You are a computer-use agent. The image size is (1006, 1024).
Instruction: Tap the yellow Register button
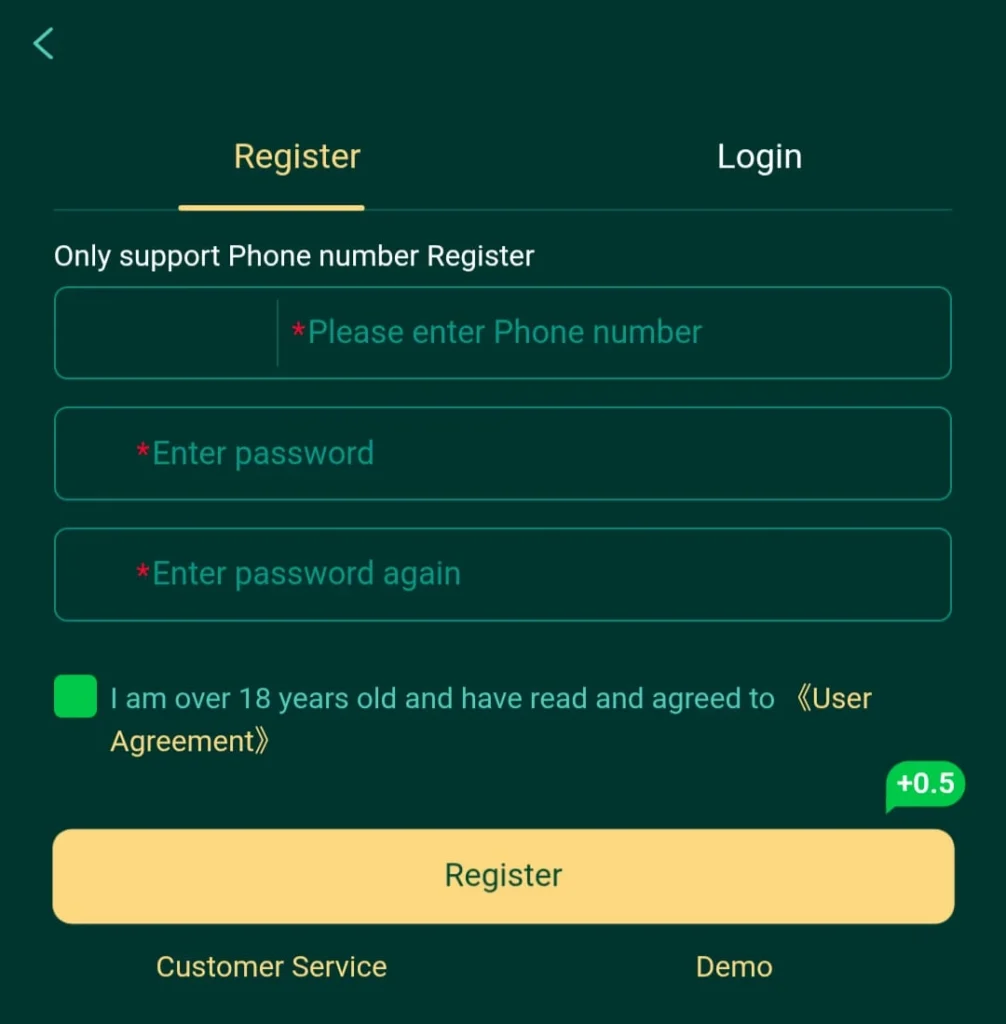click(x=503, y=876)
